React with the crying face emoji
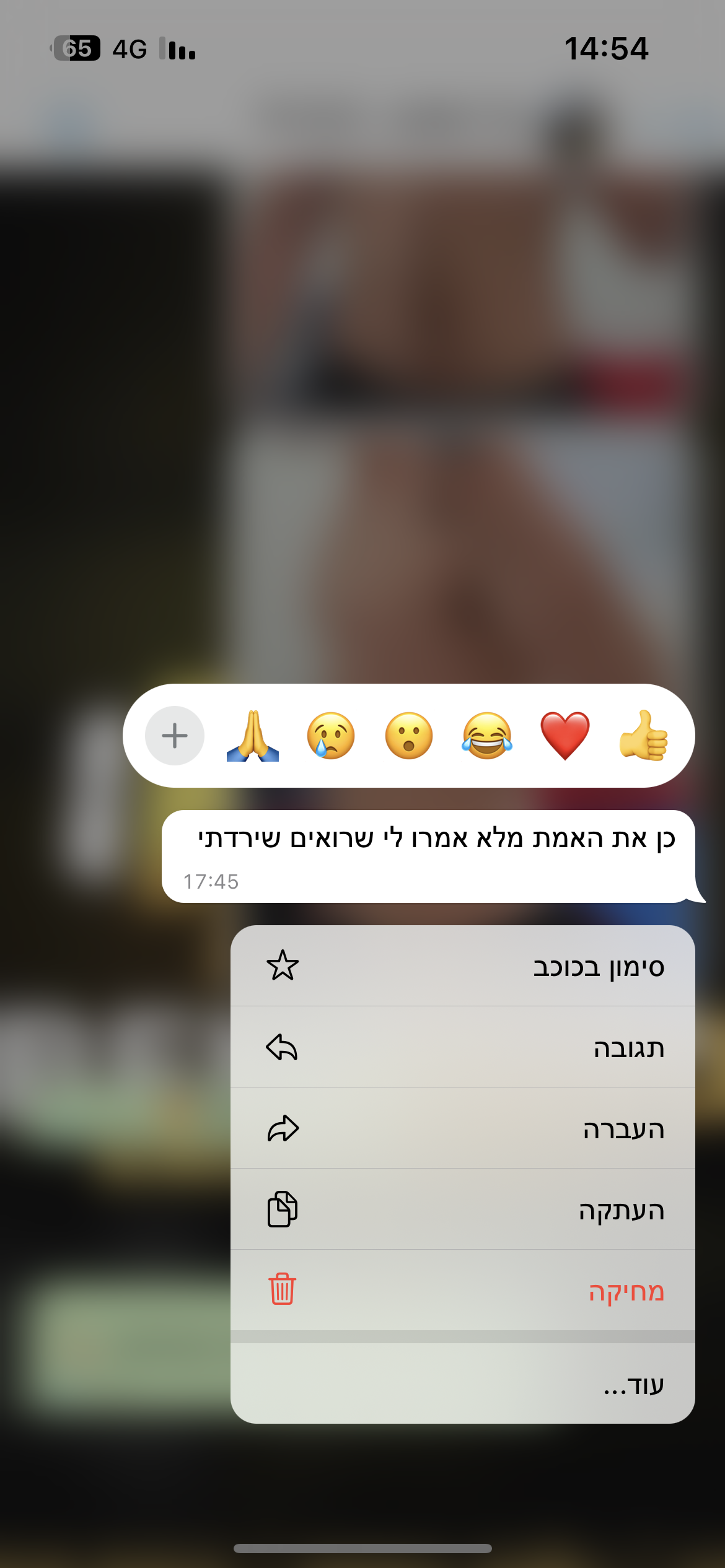 pos(331,736)
